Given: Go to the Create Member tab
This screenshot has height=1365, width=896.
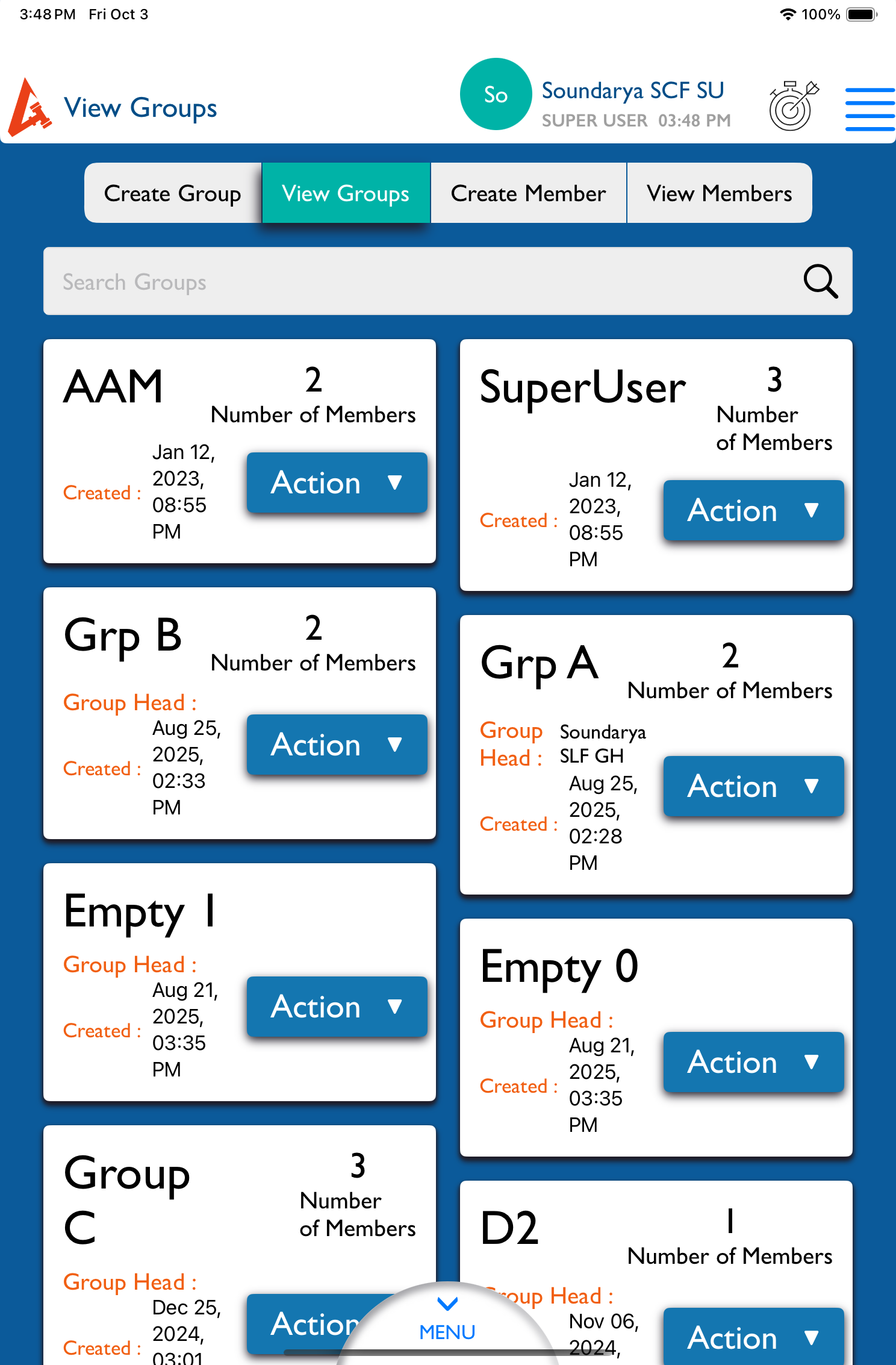Looking at the screenshot, I should [x=528, y=193].
